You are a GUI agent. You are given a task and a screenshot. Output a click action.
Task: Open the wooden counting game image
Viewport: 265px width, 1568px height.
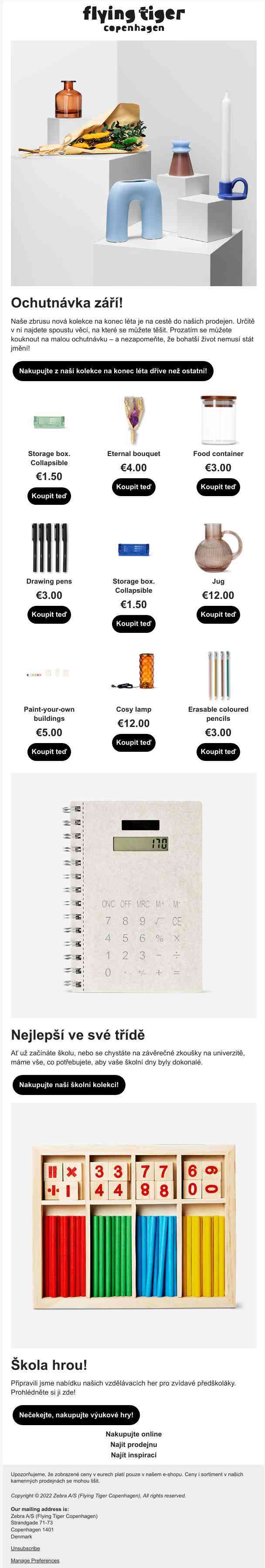pyautogui.click(x=133, y=1225)
